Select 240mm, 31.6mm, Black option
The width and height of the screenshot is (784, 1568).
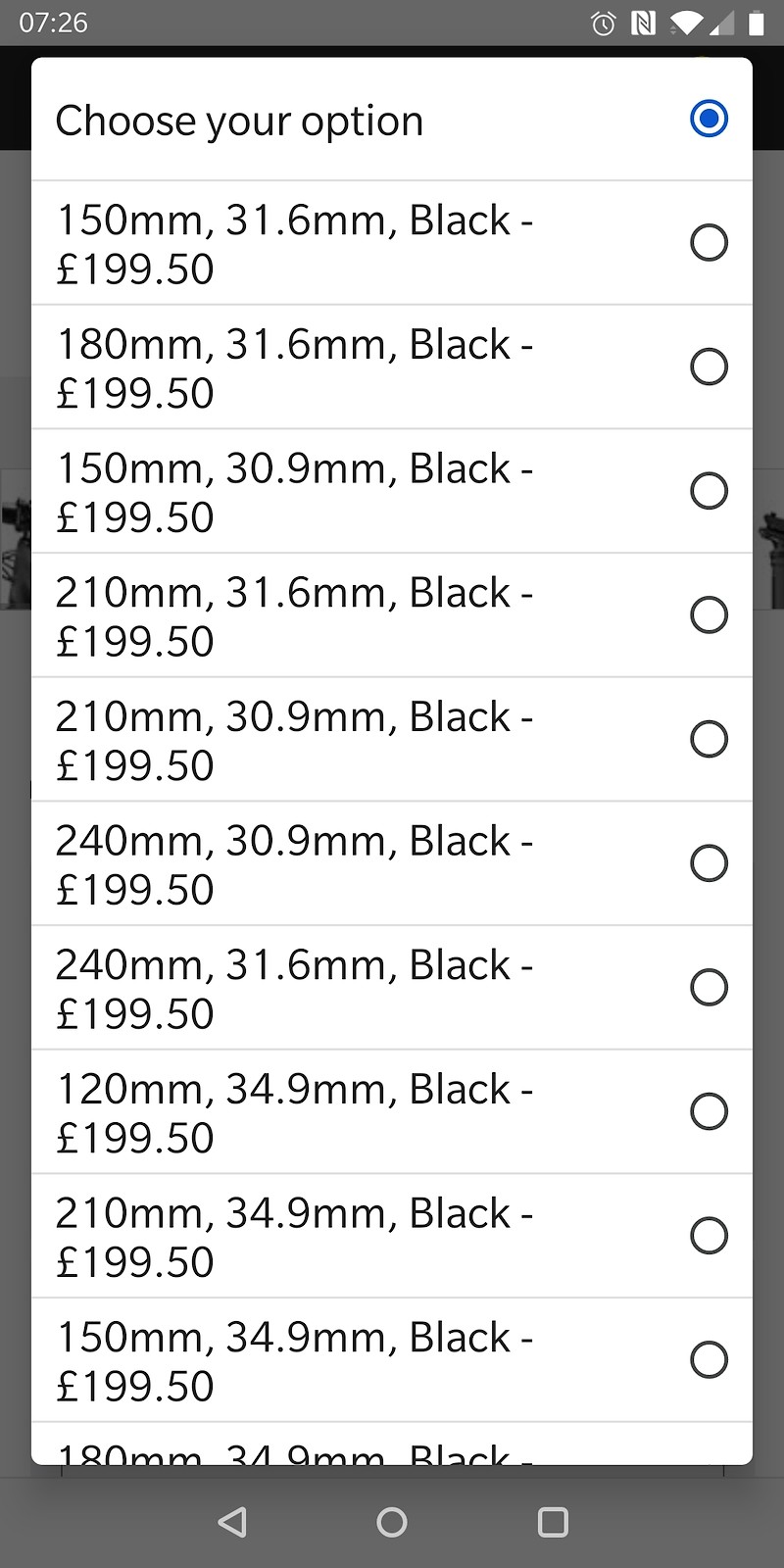pyautogui.click(x=392, y=988)
